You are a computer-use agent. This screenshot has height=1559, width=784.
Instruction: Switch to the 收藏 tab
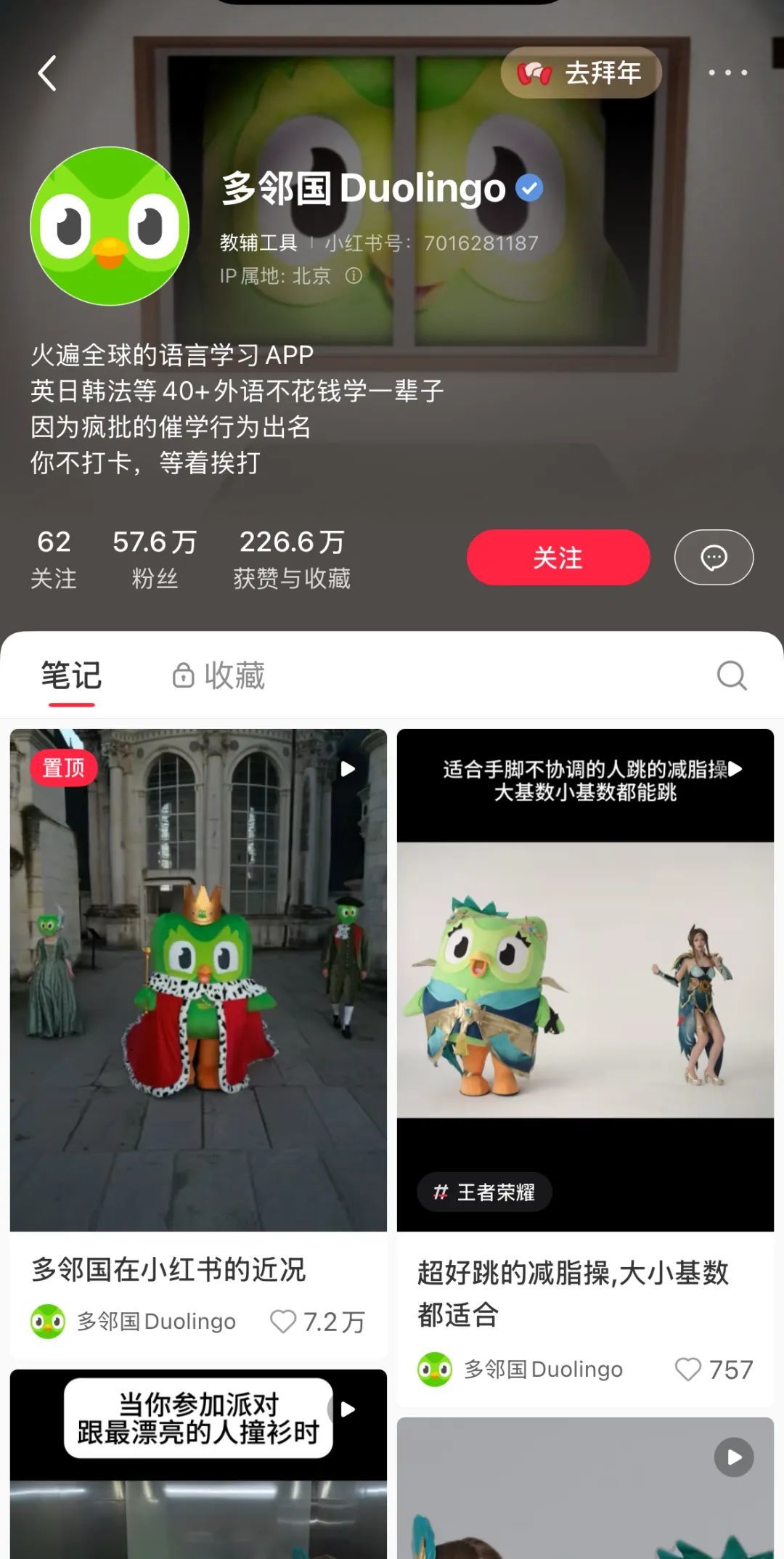pyautogui.click(x=219, y=675)
